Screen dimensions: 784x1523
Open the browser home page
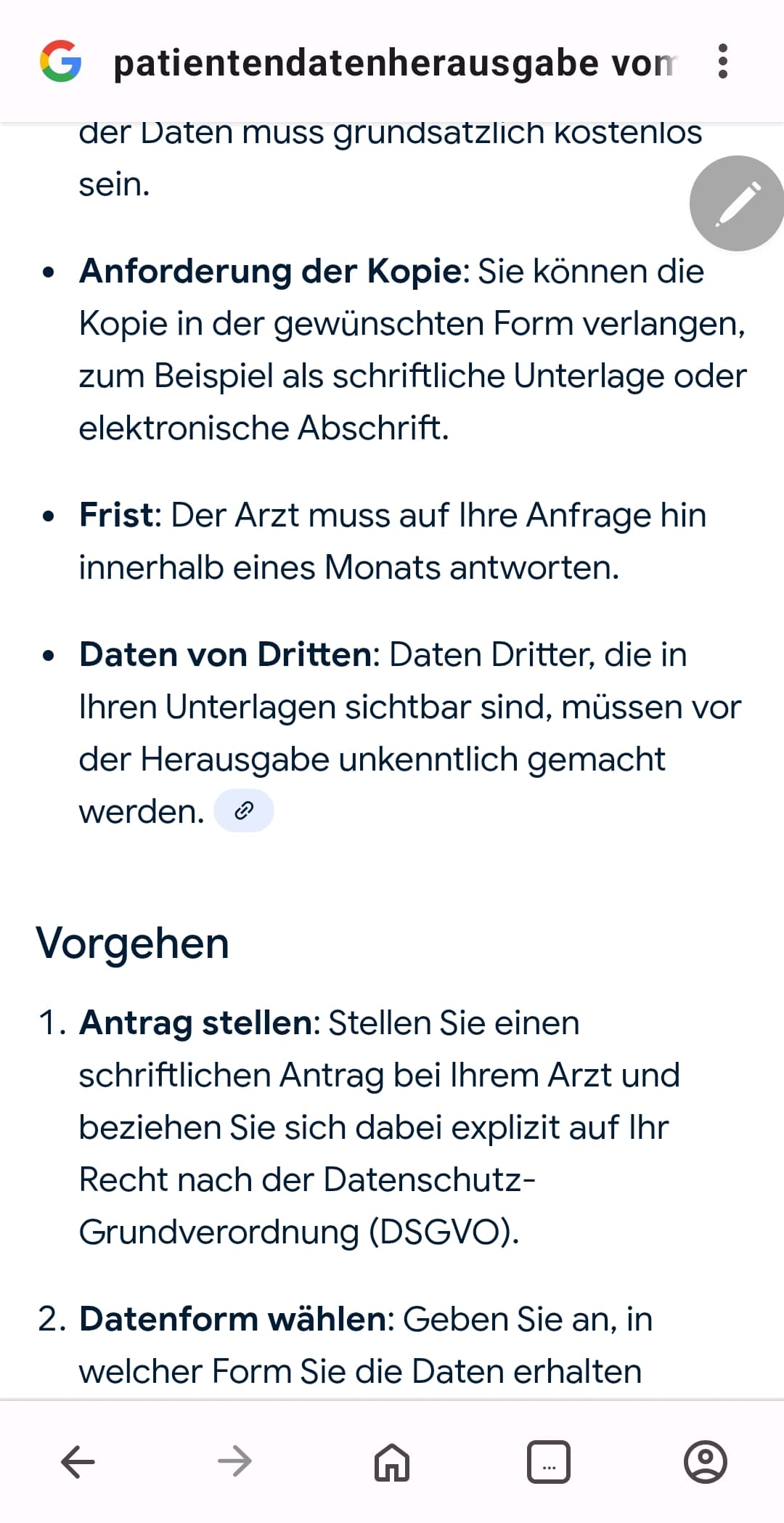tap(392, 1461)
